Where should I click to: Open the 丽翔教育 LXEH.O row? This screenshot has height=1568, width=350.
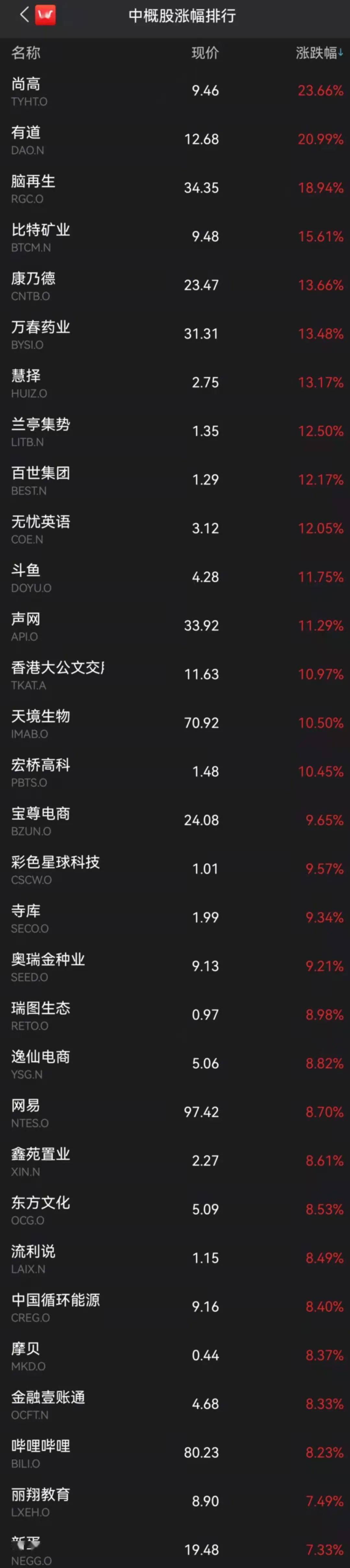coord(175,1502)
